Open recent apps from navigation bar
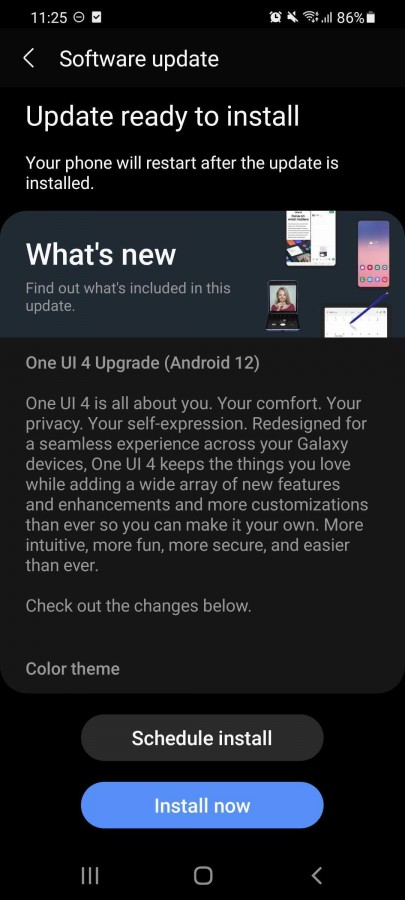The image size is (405, 900). [89, 875]
